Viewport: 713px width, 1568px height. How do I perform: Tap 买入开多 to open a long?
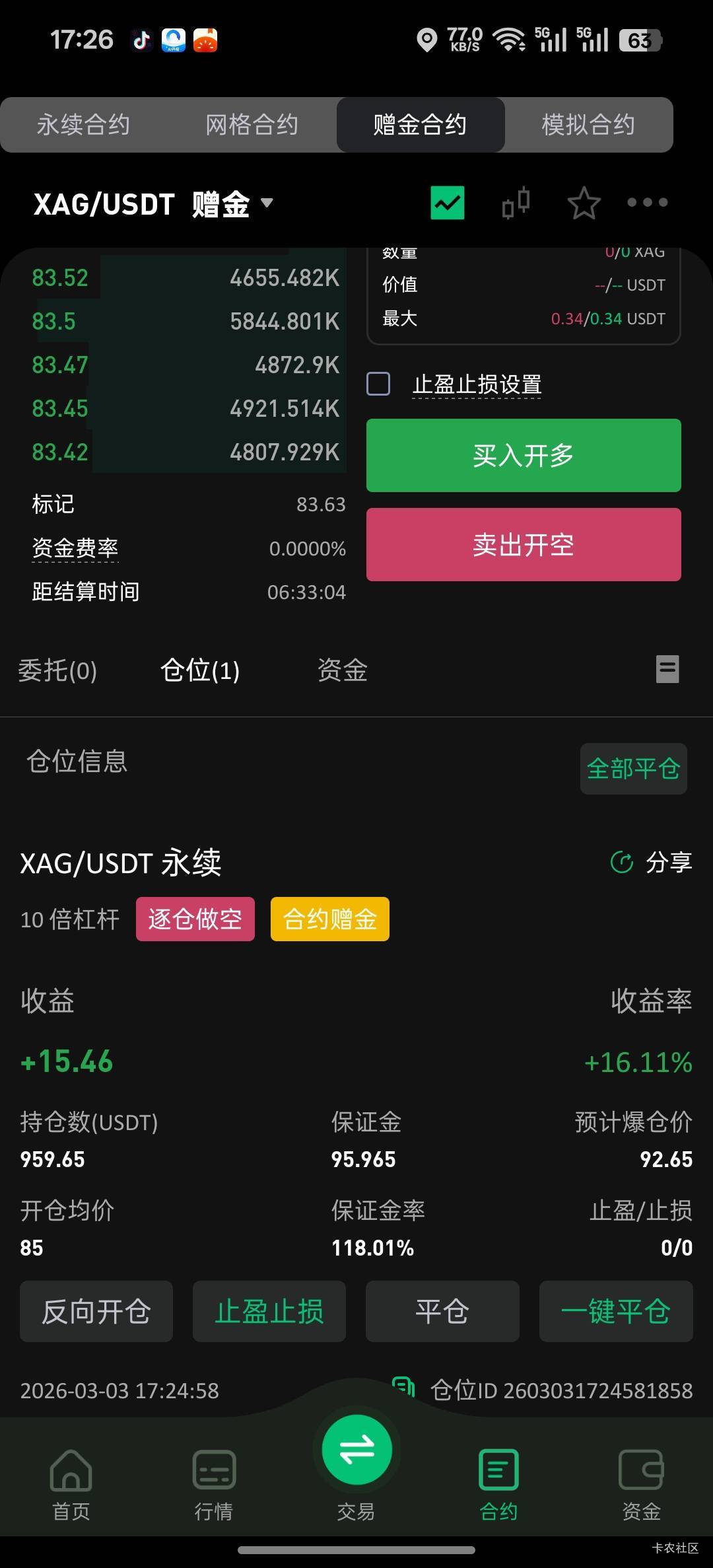coord(524,455)
